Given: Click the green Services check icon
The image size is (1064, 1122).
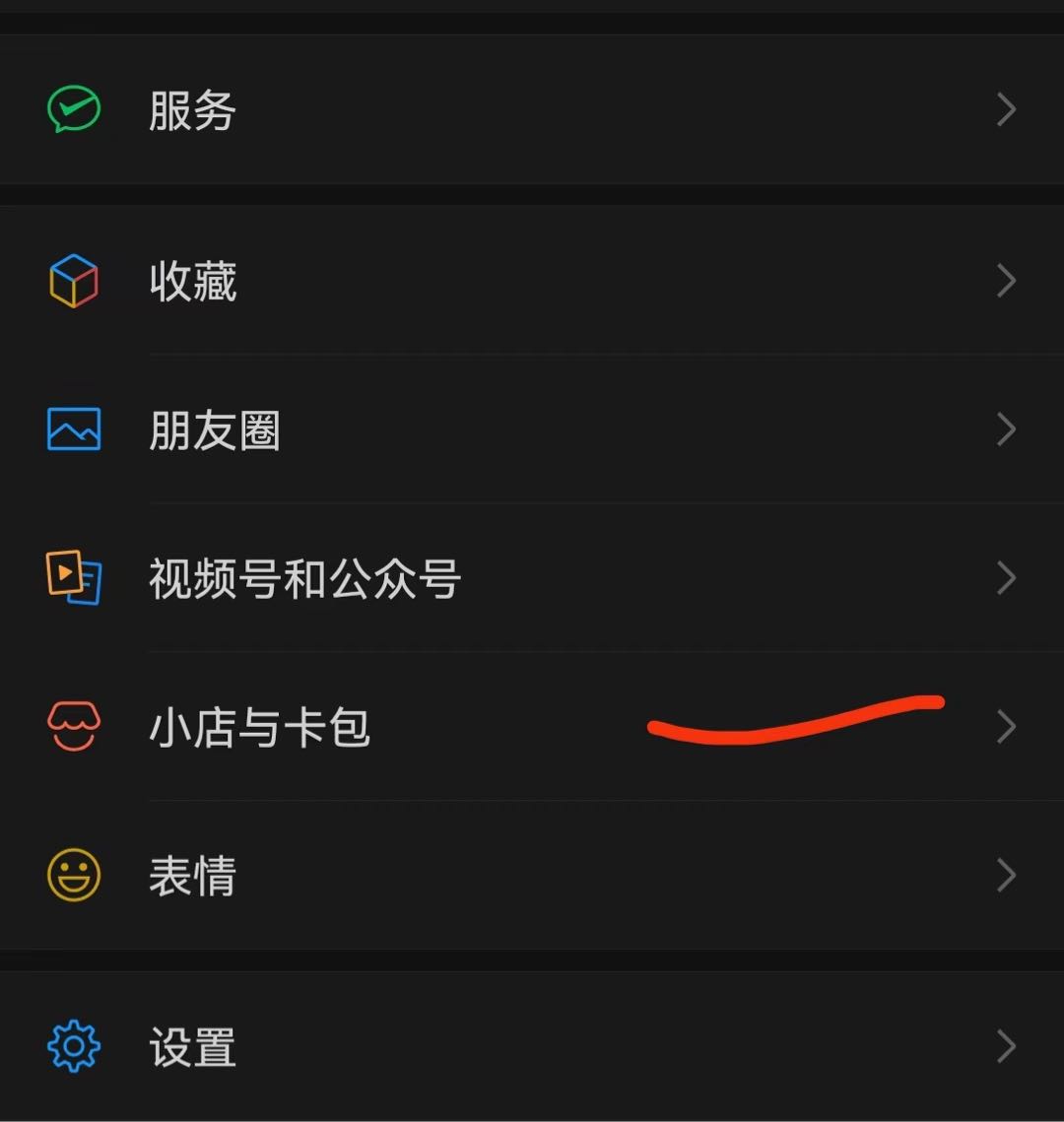Looking at the screenshot, I should pos(72,106).
